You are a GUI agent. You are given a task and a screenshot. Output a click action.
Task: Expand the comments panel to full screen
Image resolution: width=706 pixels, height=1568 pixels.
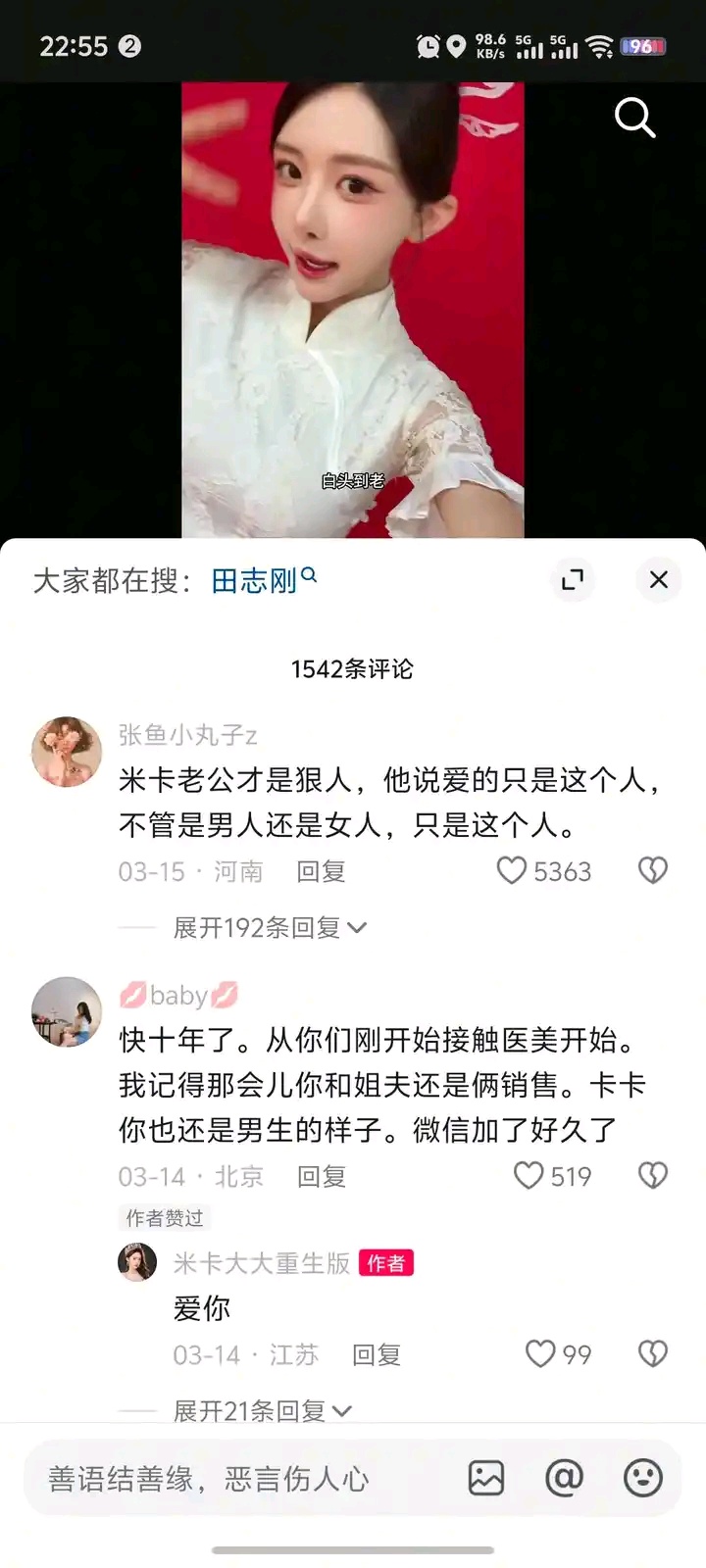coord(573,579)
